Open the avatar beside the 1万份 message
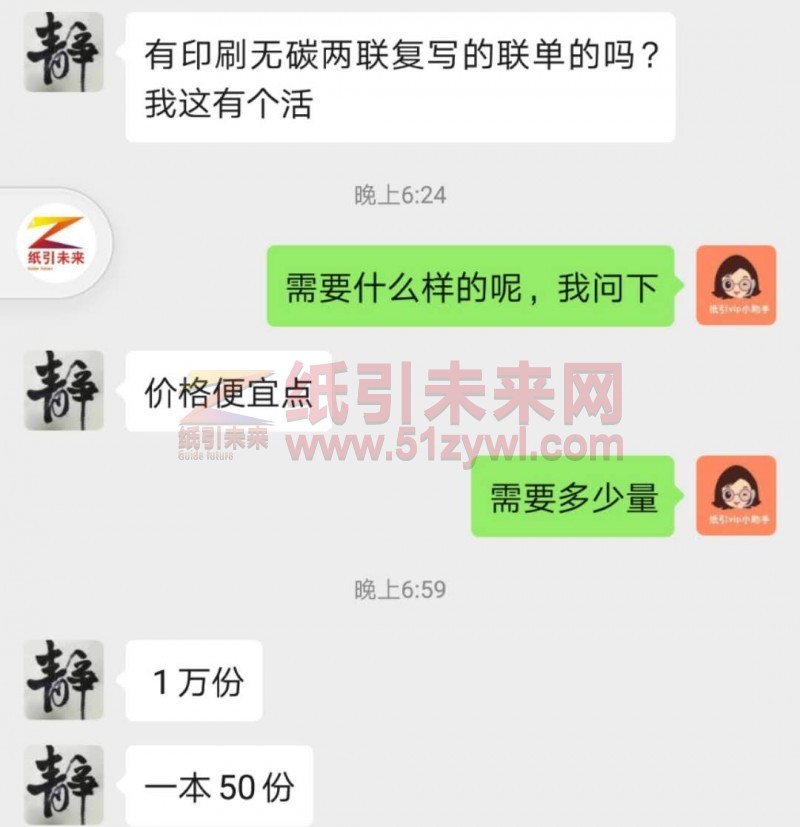The height and width of the screenshot is (827, 800). click(x=64, y=681)
